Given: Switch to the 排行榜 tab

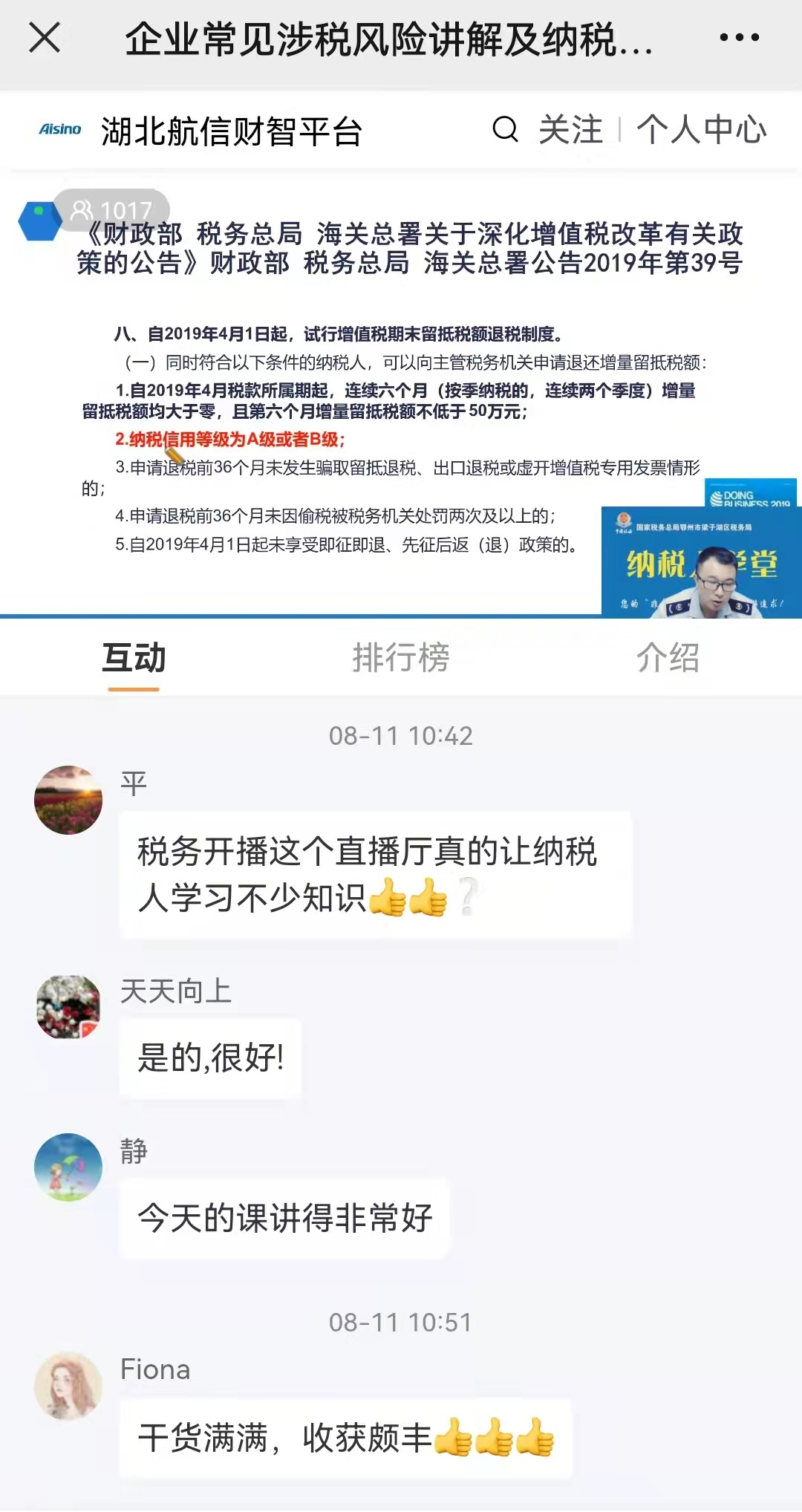Looking at the screenshot, I should (401, 658).
